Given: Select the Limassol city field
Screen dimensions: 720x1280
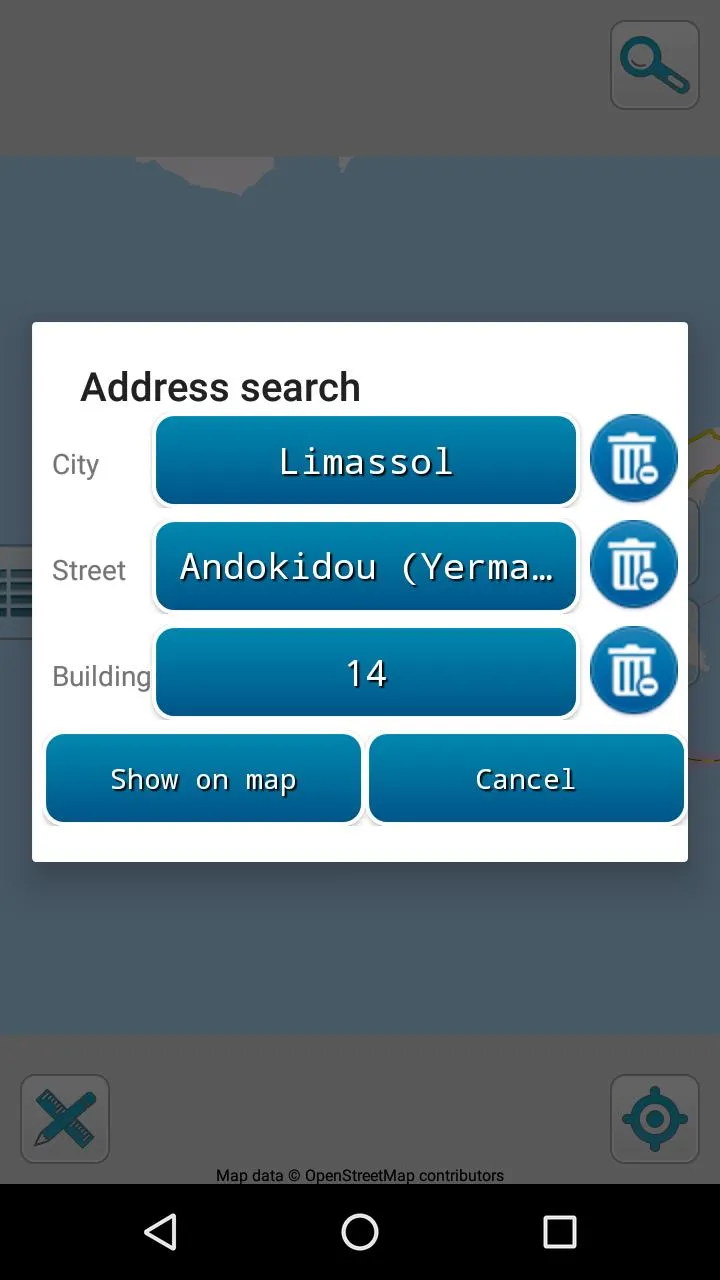Looking at the screenshot, I should click(x=366, y=461).
